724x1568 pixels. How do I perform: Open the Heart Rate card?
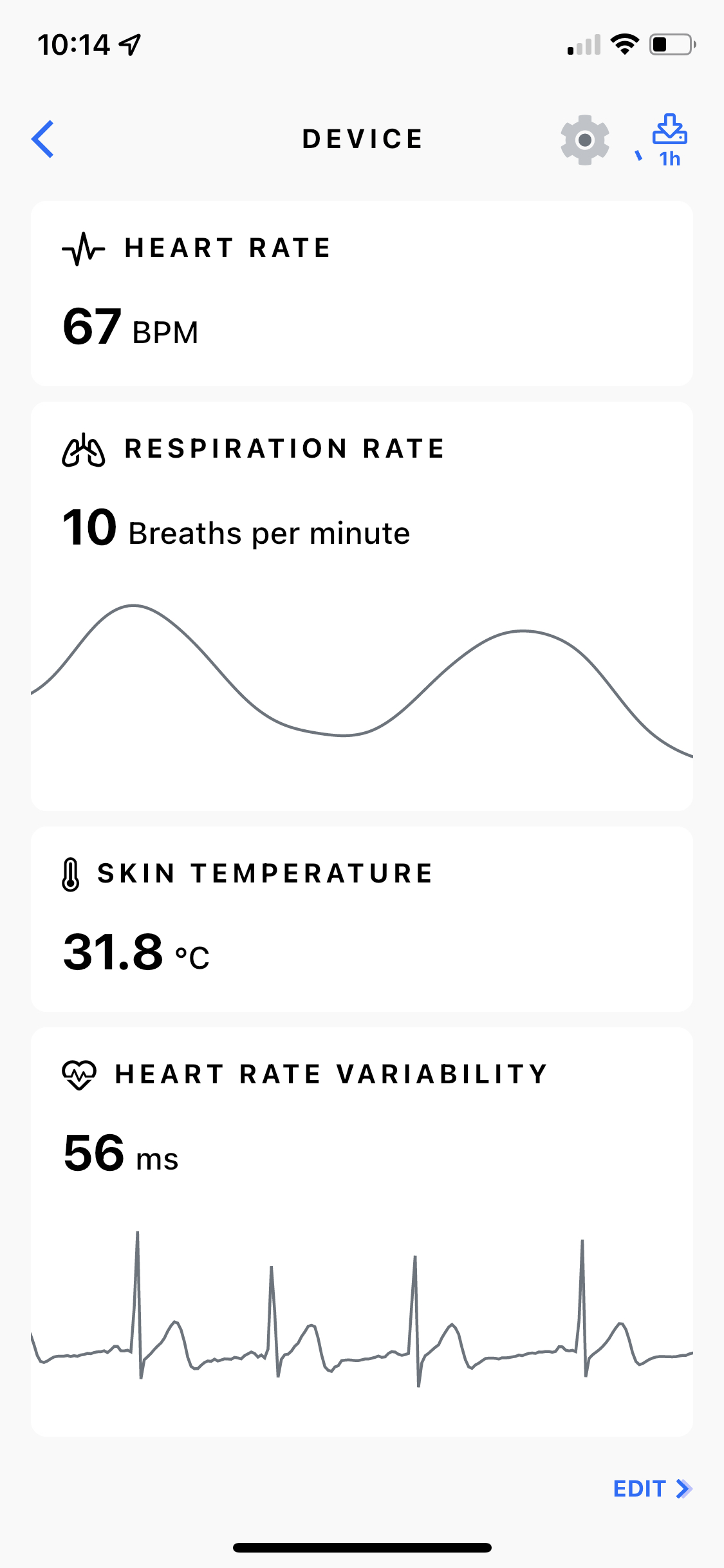[x=362, y=294]
